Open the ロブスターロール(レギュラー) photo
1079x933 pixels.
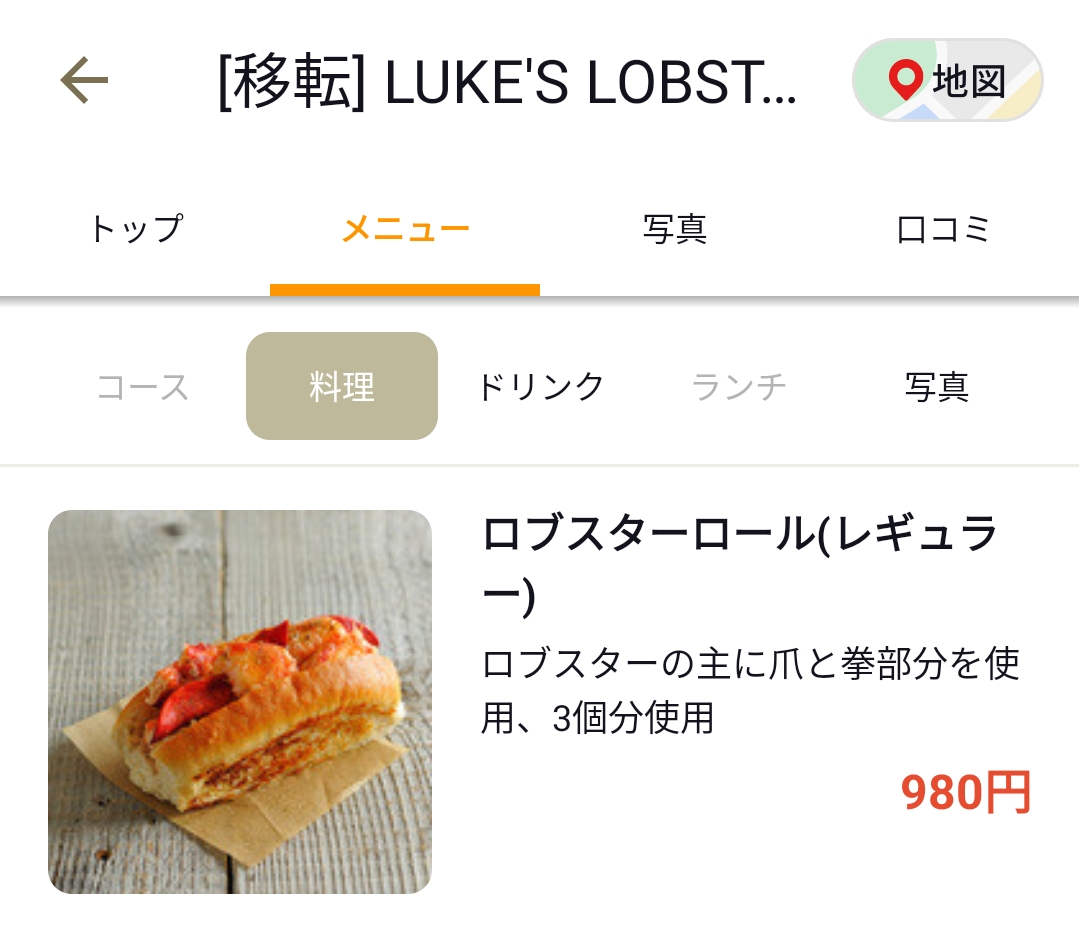240,701
